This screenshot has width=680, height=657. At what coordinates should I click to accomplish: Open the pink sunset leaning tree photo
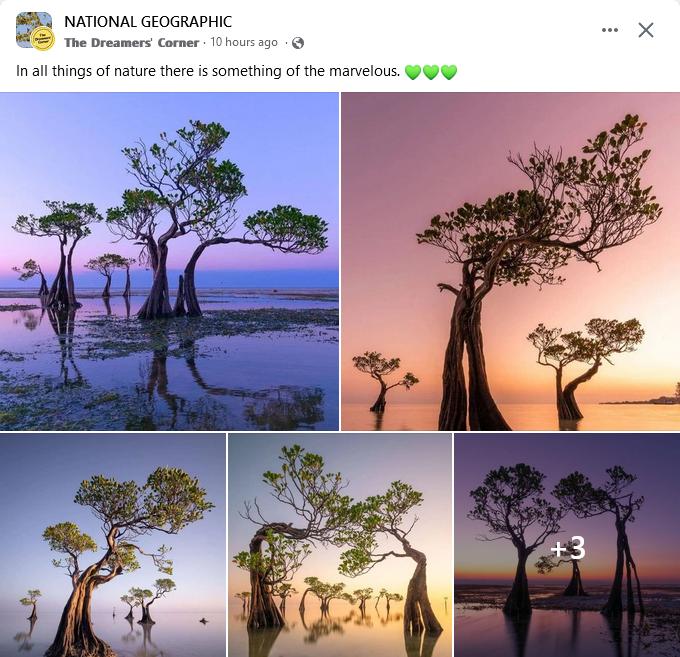click(x=510, y=261)
